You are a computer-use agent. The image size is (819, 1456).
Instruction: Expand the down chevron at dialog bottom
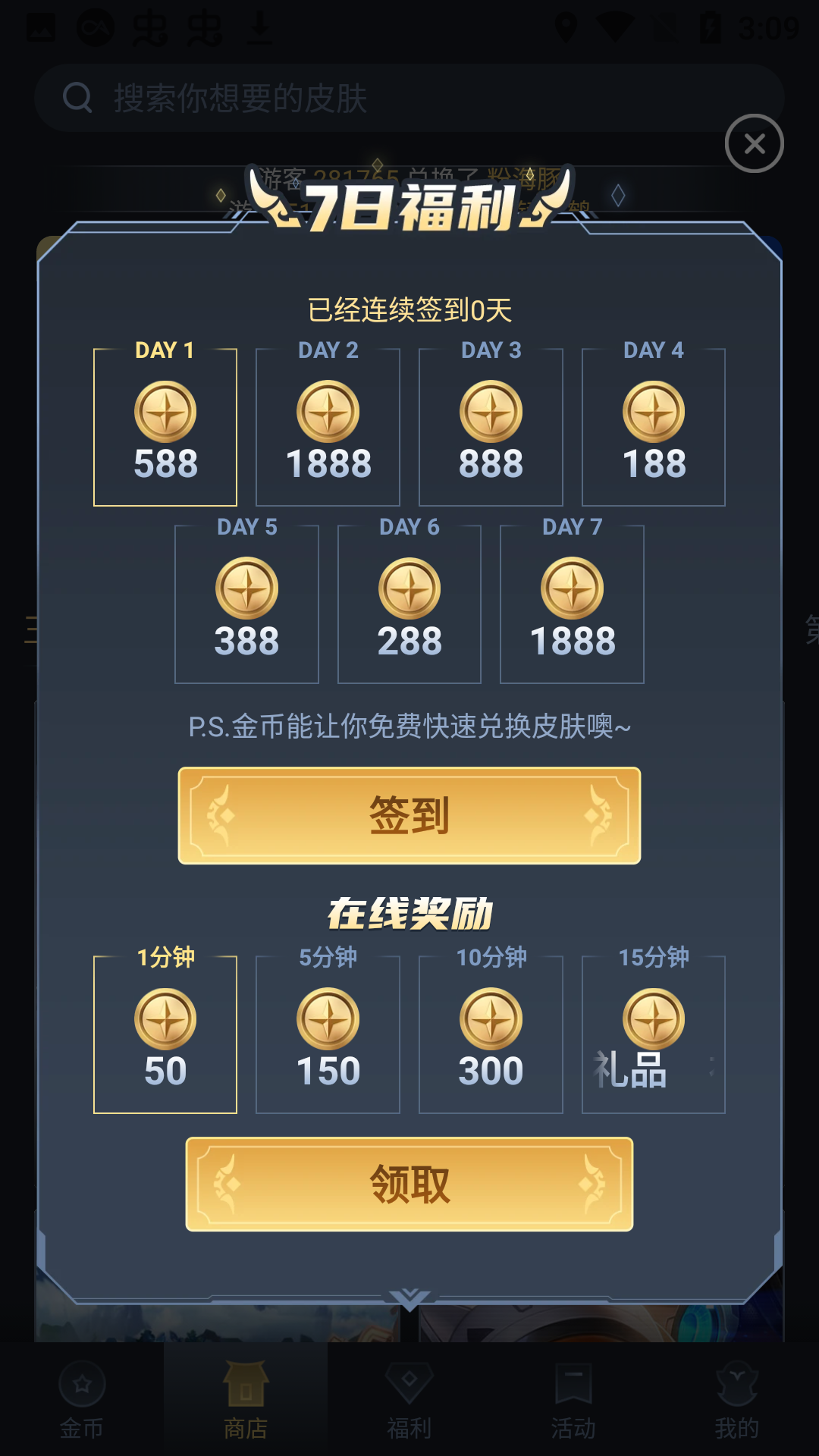[x=409, y=1298]
